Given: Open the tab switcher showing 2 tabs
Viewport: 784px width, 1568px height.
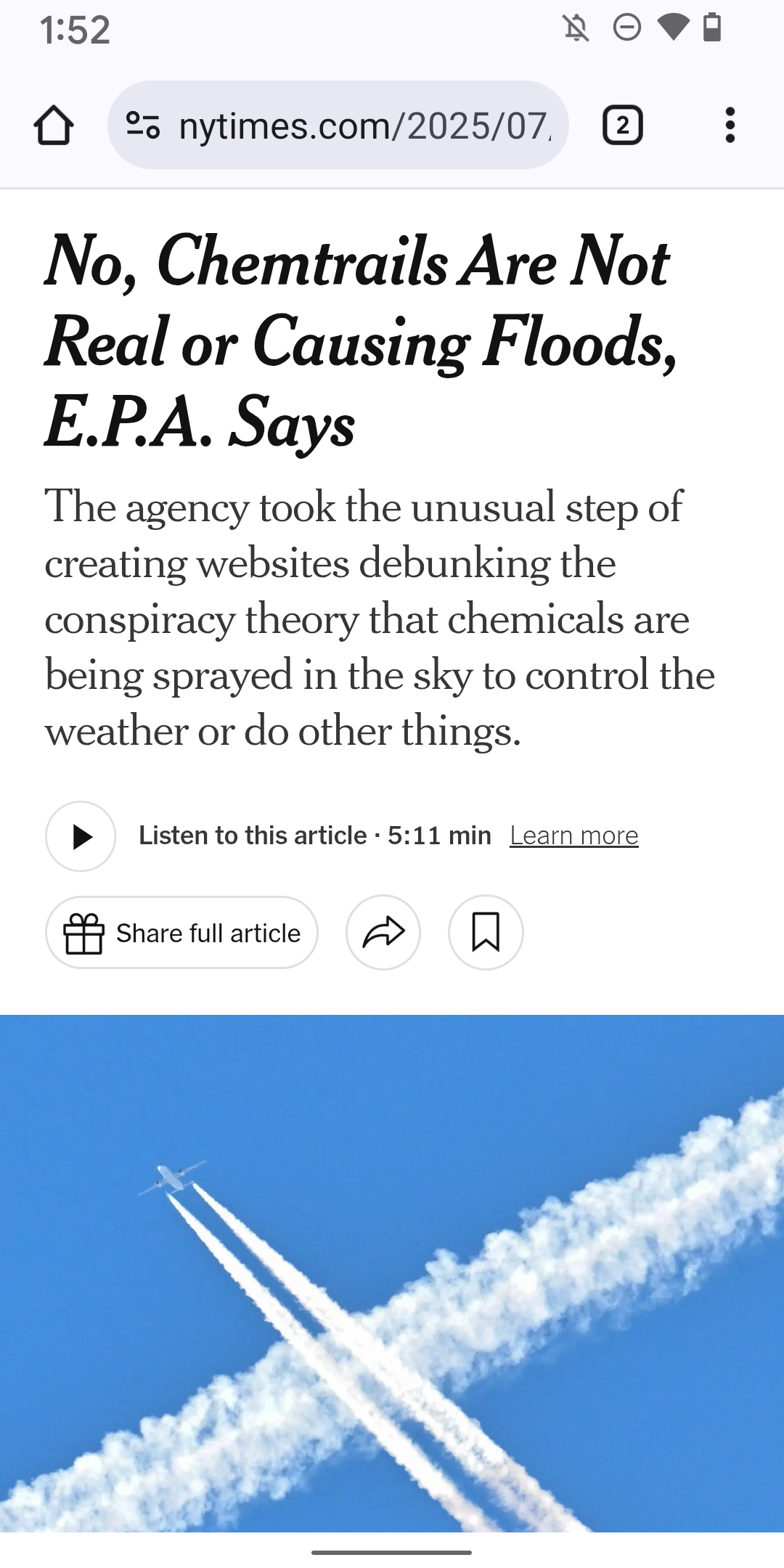Looking at the screenshot, I should coord(622,126).
